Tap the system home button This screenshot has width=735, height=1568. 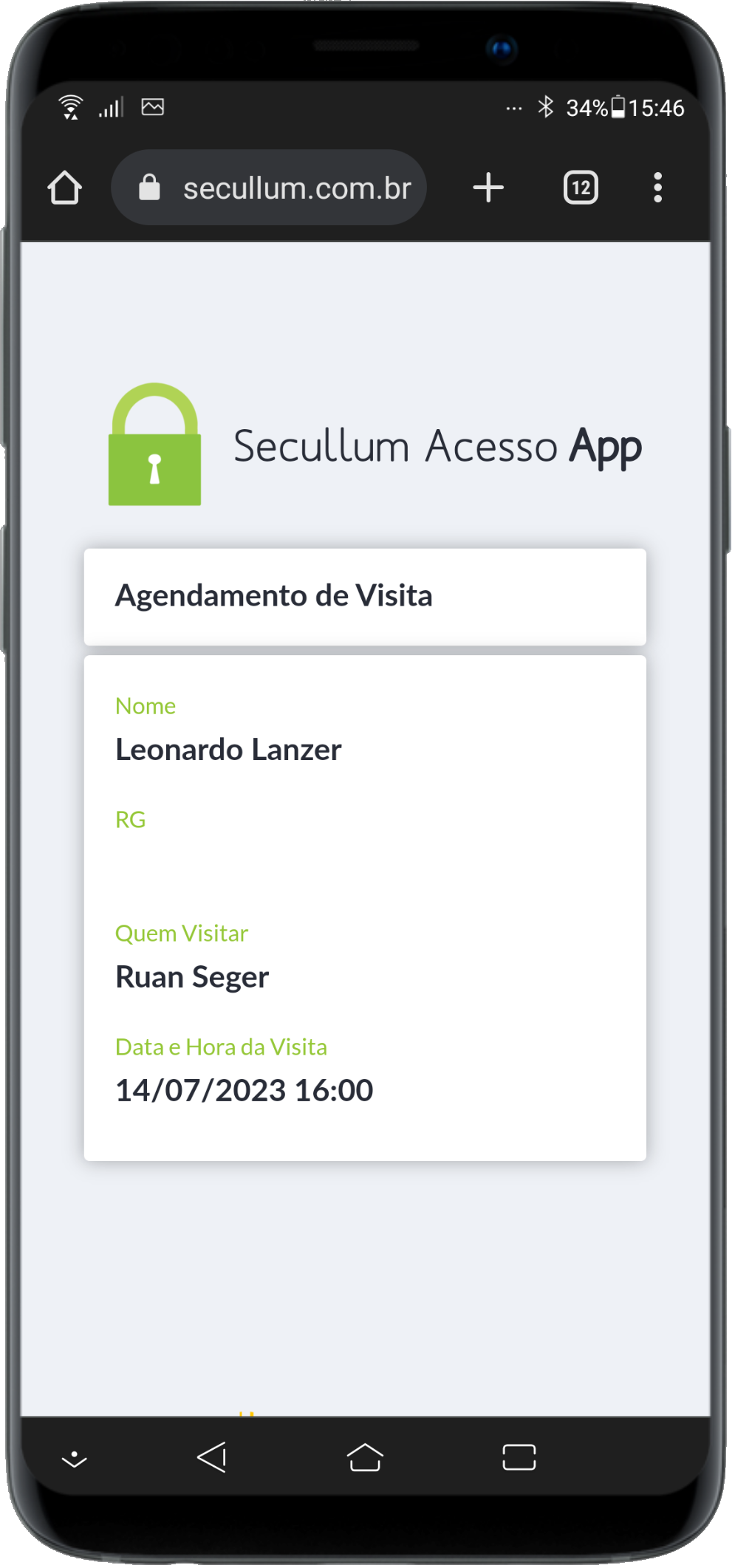[365, 1457]
